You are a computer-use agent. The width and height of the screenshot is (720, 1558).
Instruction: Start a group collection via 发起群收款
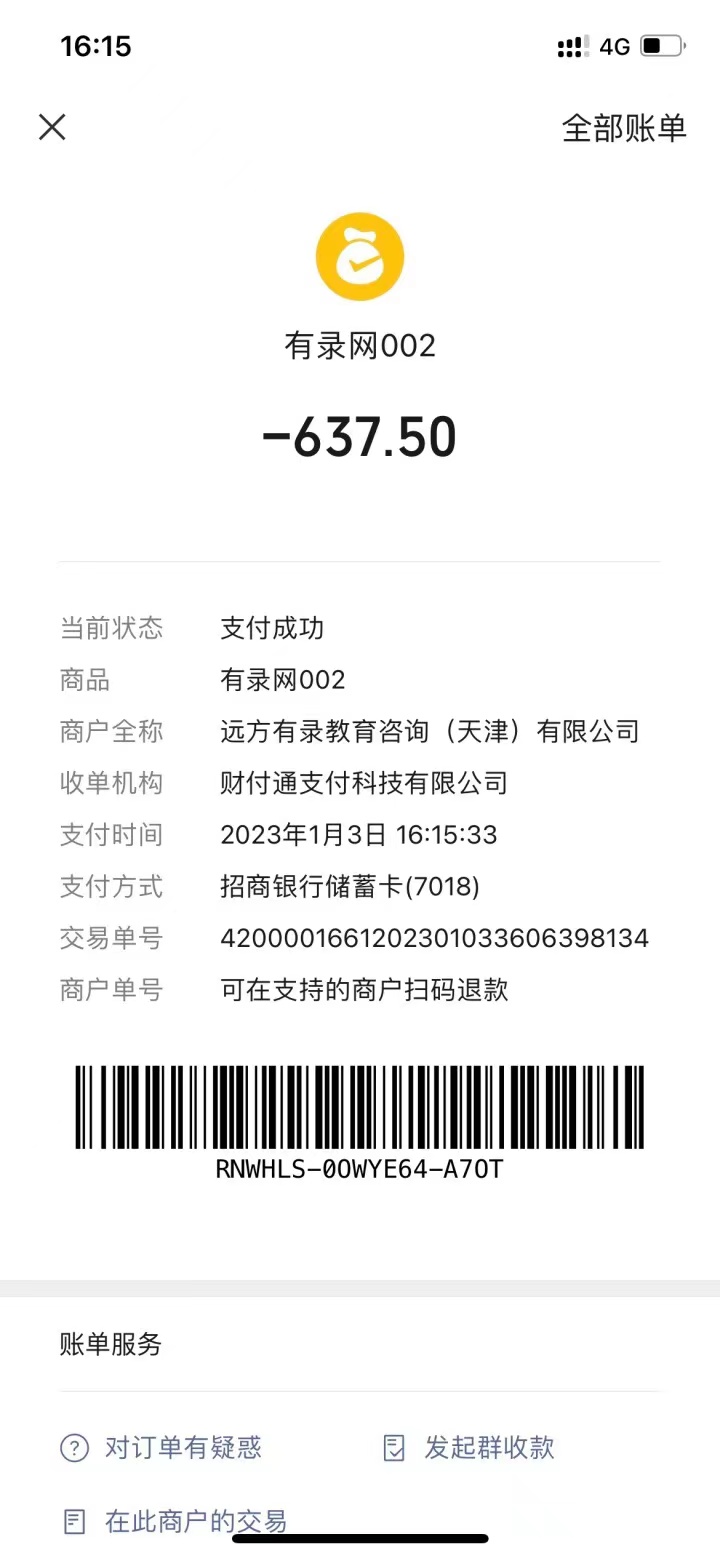click(470, 1447)
